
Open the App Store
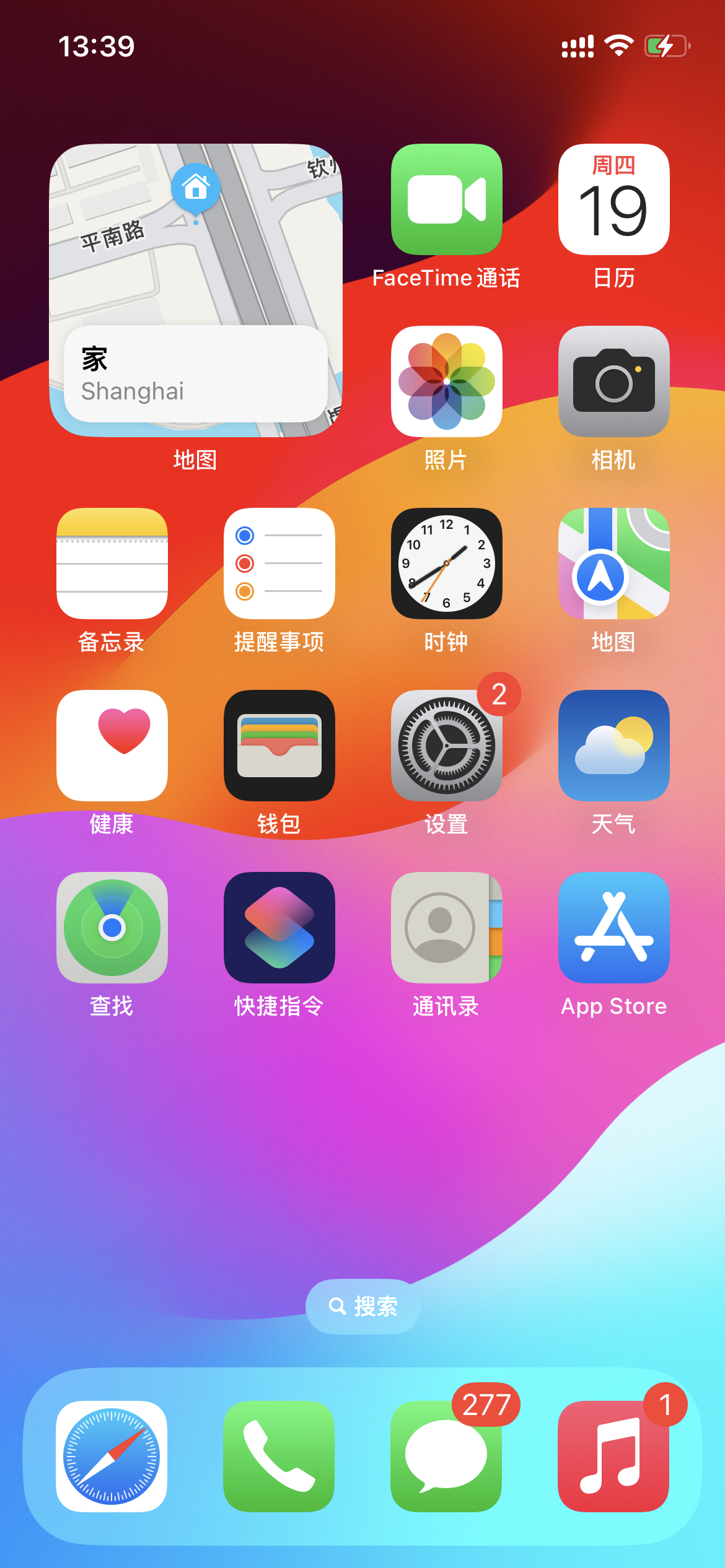tap(613, 928)
